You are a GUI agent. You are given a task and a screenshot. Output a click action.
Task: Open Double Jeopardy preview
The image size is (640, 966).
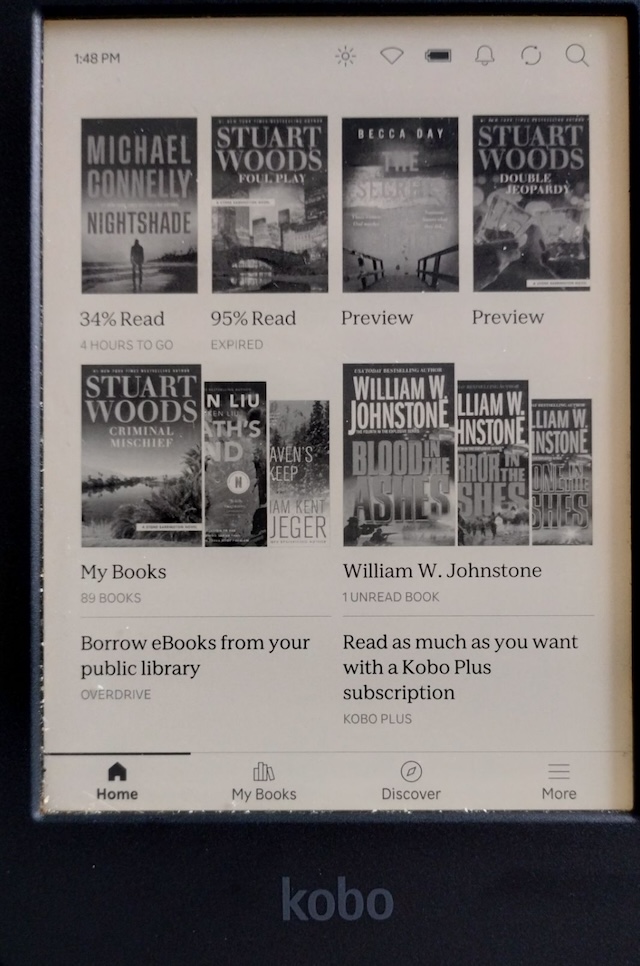[530, 205]
